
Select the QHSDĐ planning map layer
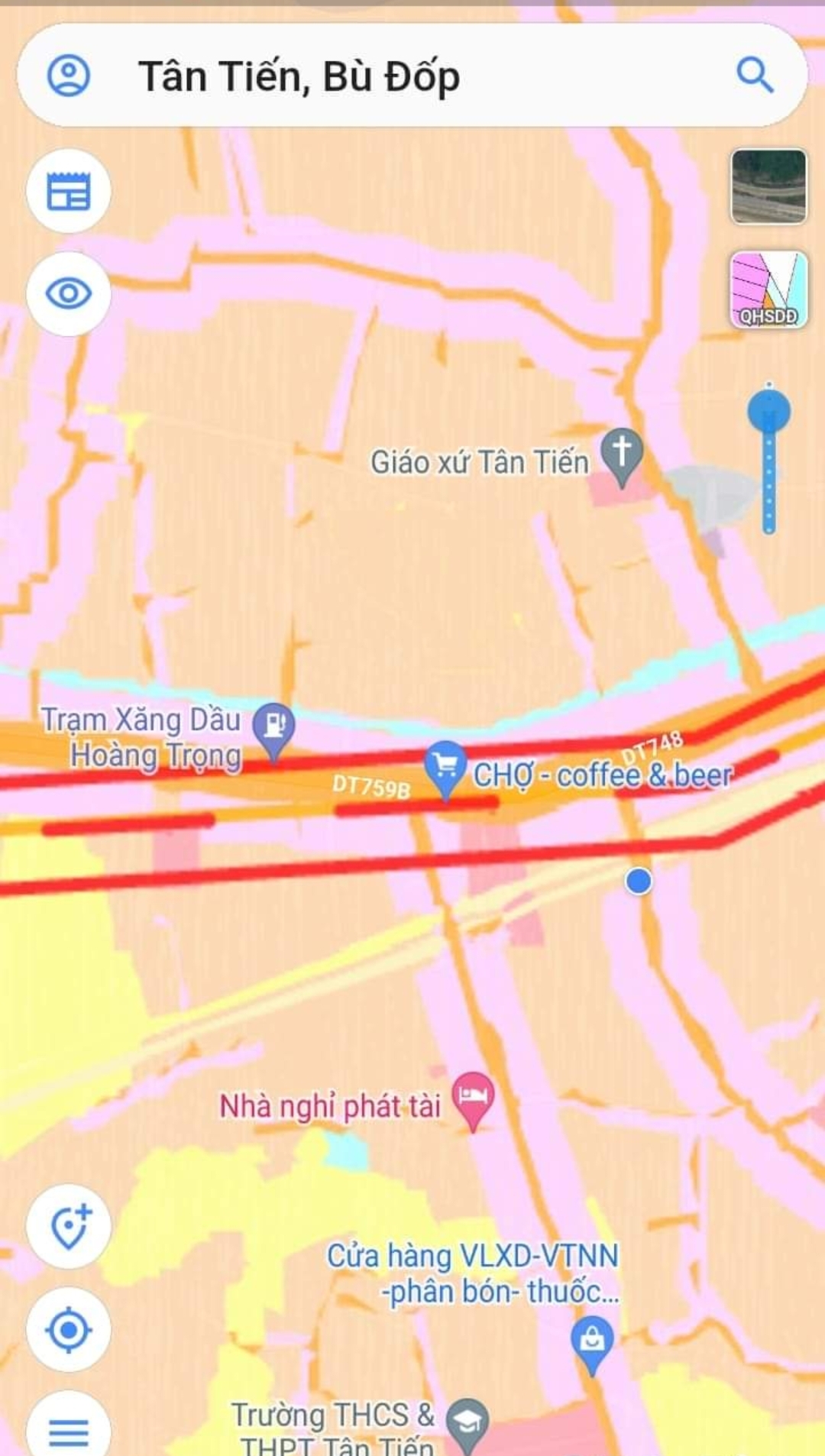pyautogui.click(x=768, y=291)
